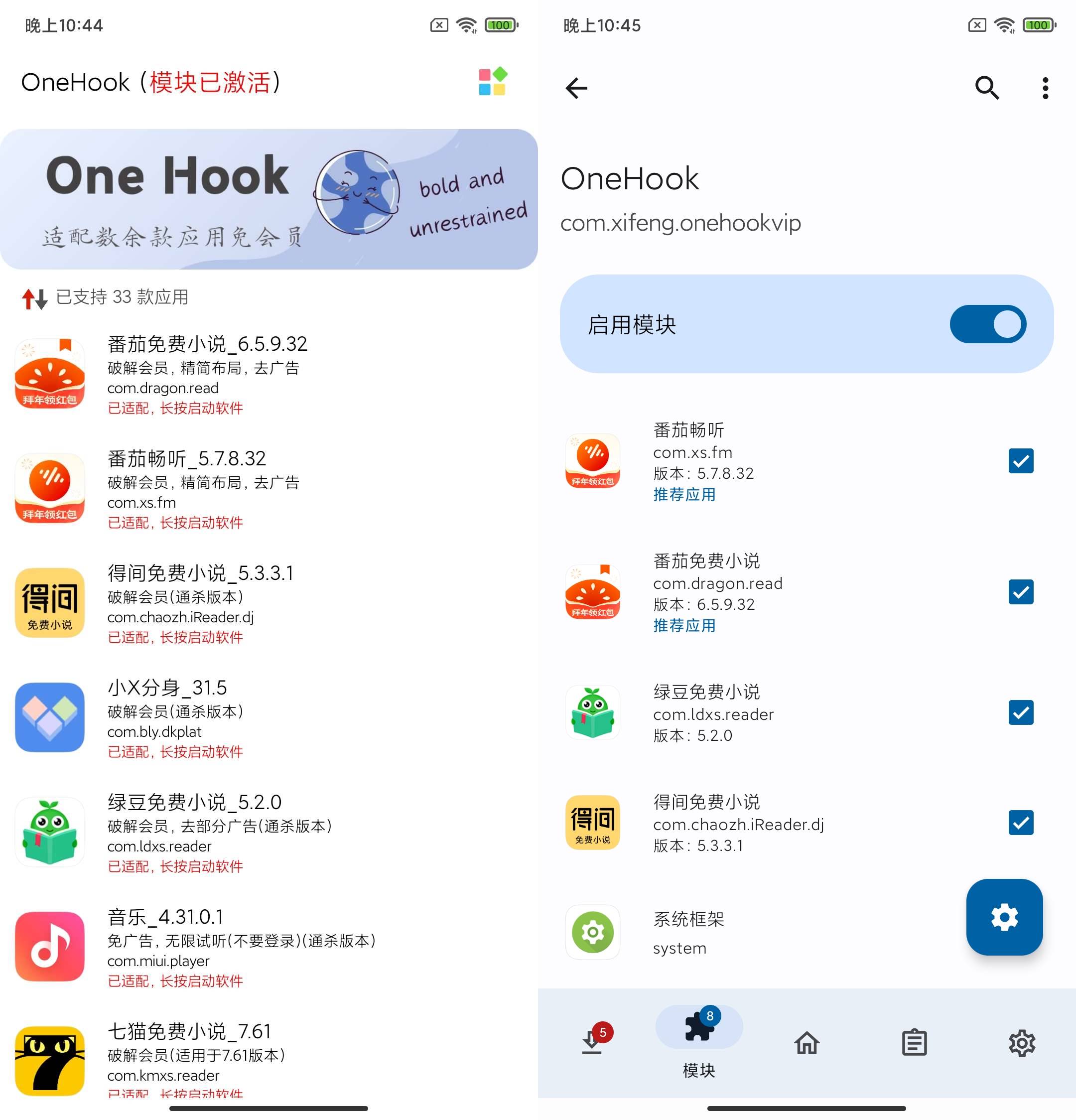The width and height of the screenshot is (1076, 1120).
Task: Open the three-dot overflow menu
Action: click(x=1045, y=88)
